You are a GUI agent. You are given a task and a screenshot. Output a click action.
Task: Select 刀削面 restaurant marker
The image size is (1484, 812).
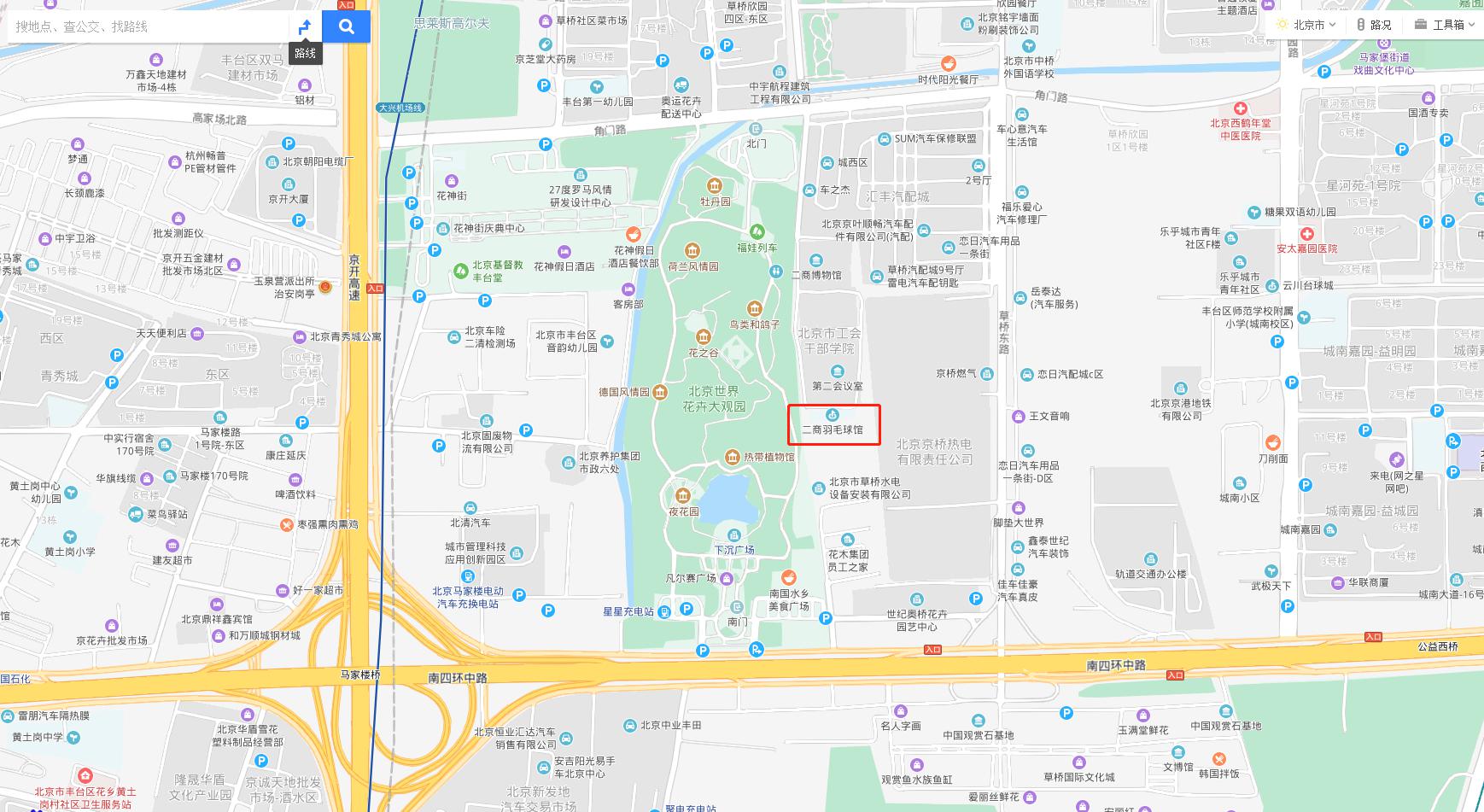coord(1272,442)
